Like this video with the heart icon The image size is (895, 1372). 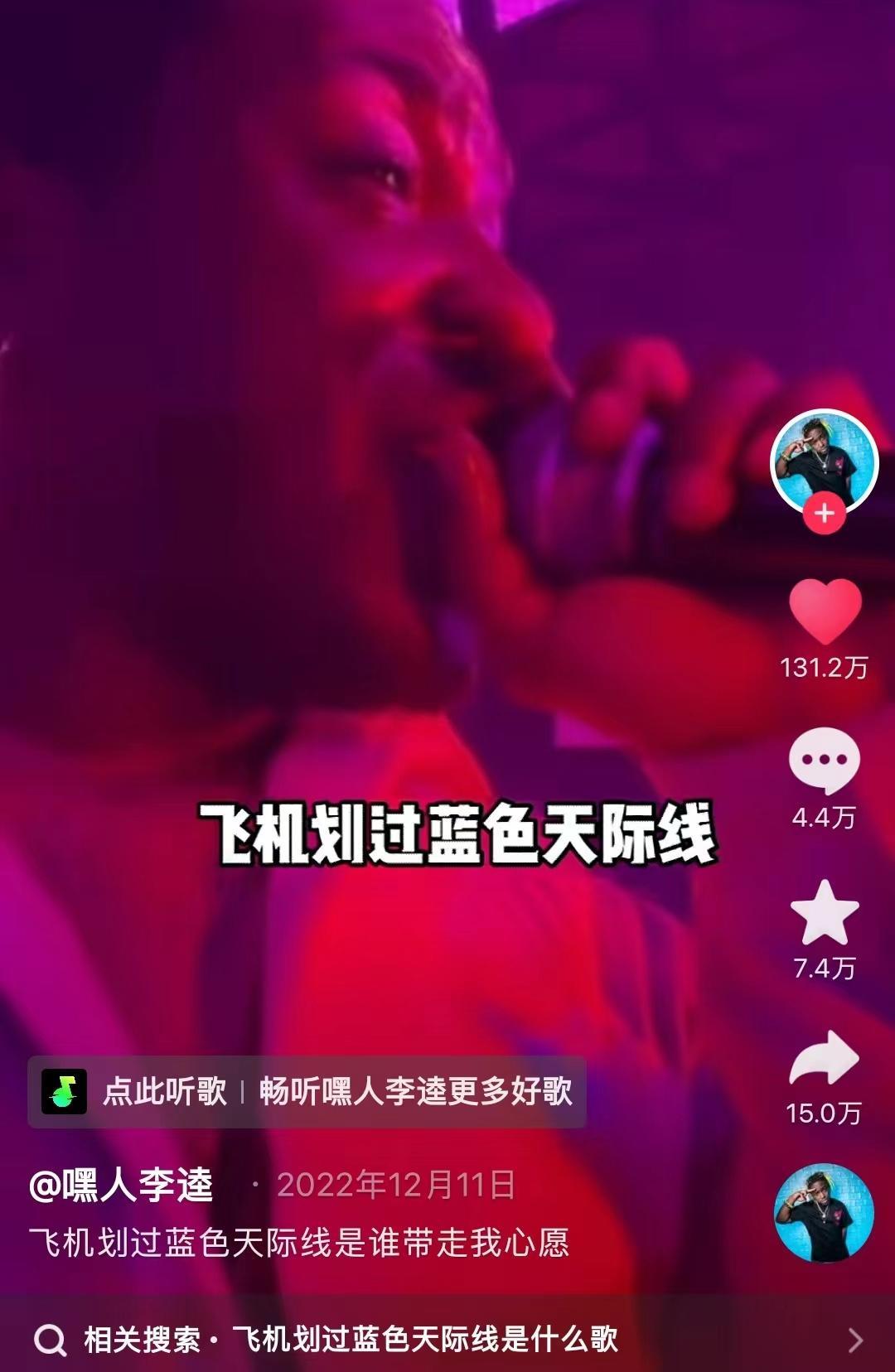click(x=825, y=611)
